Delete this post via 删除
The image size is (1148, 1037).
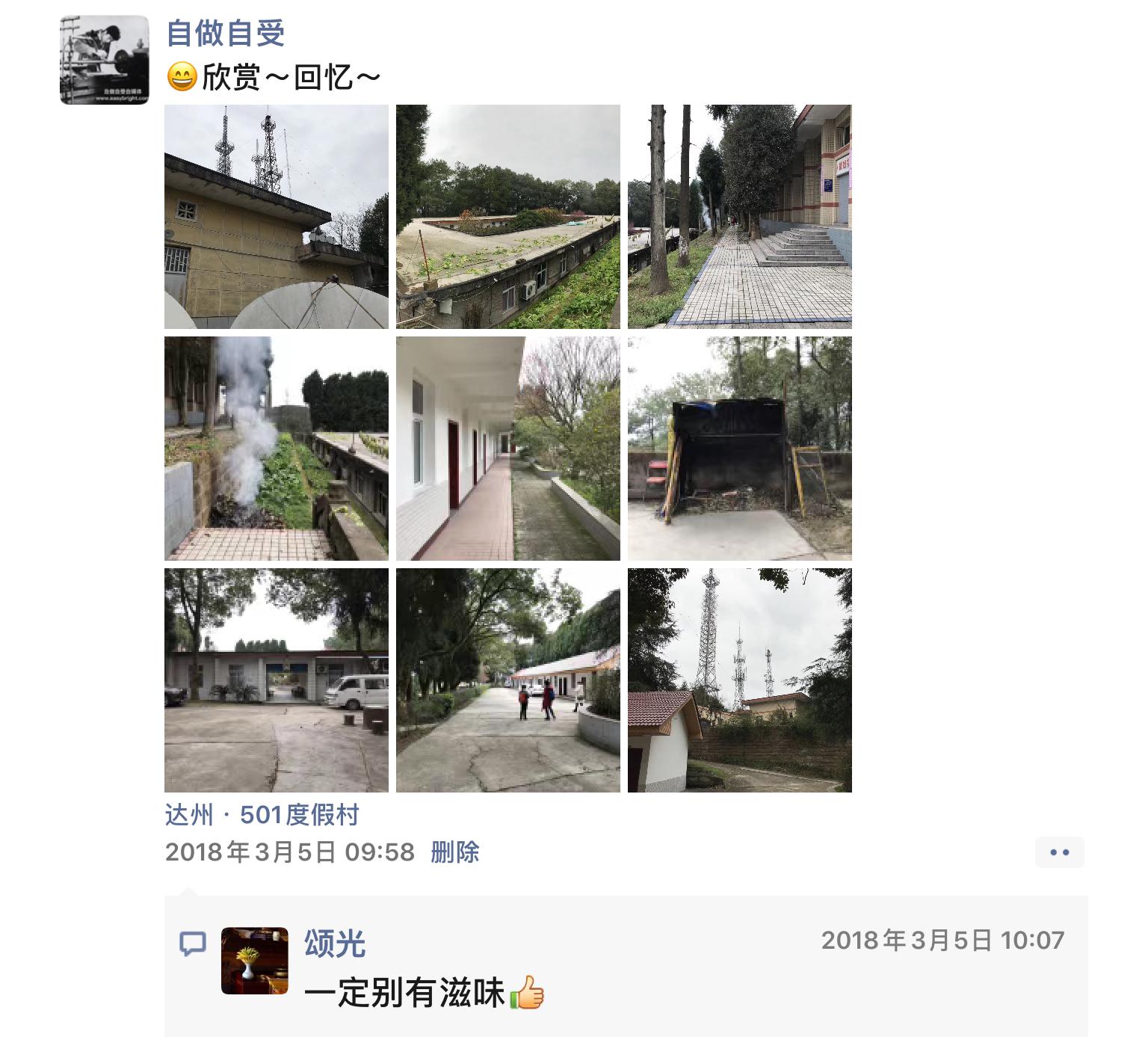tap(454, 852)
